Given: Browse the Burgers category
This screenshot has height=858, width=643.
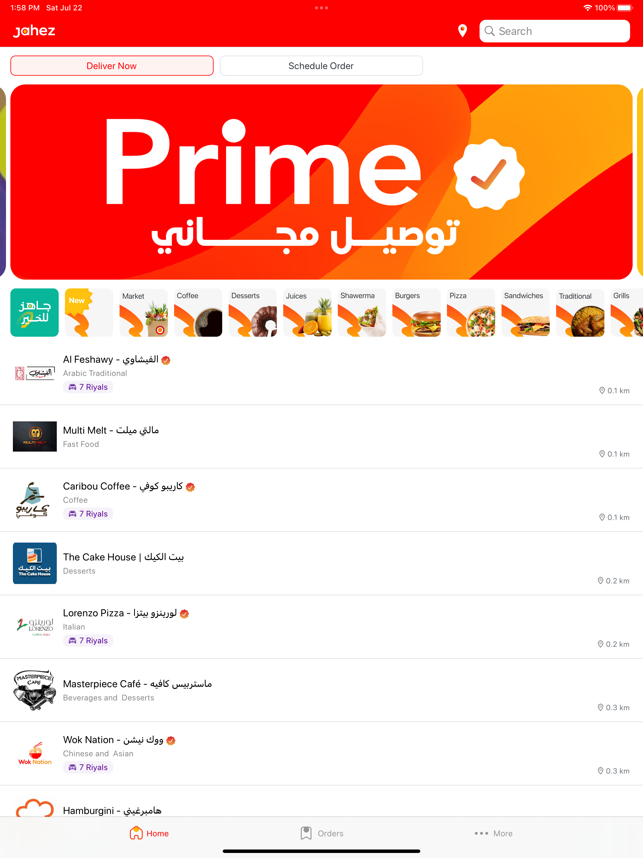Looking at the screenshot, I should pyautogui.click(x=416, y=313).
